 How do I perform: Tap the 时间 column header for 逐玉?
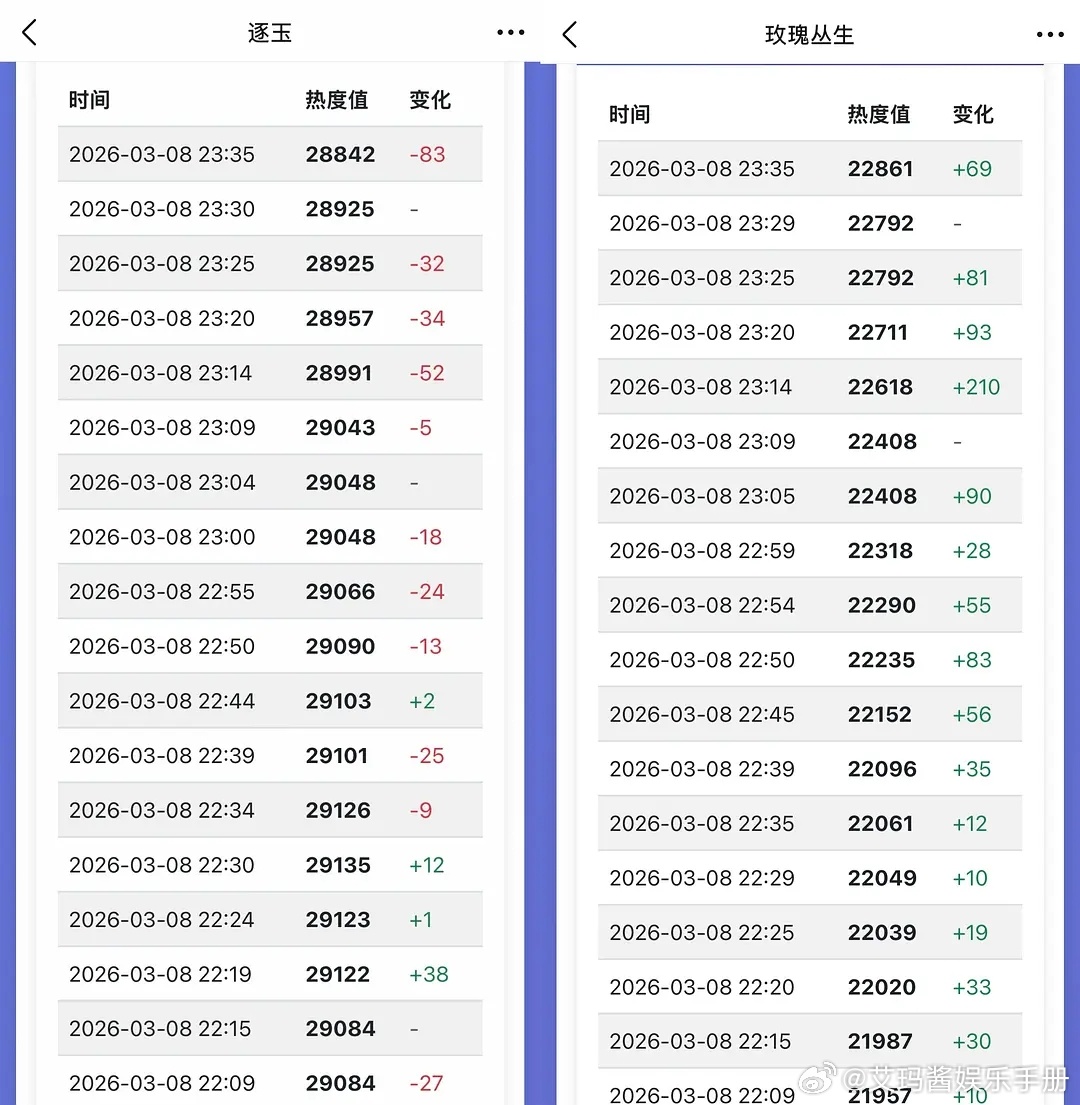click(x=90, y=99)
